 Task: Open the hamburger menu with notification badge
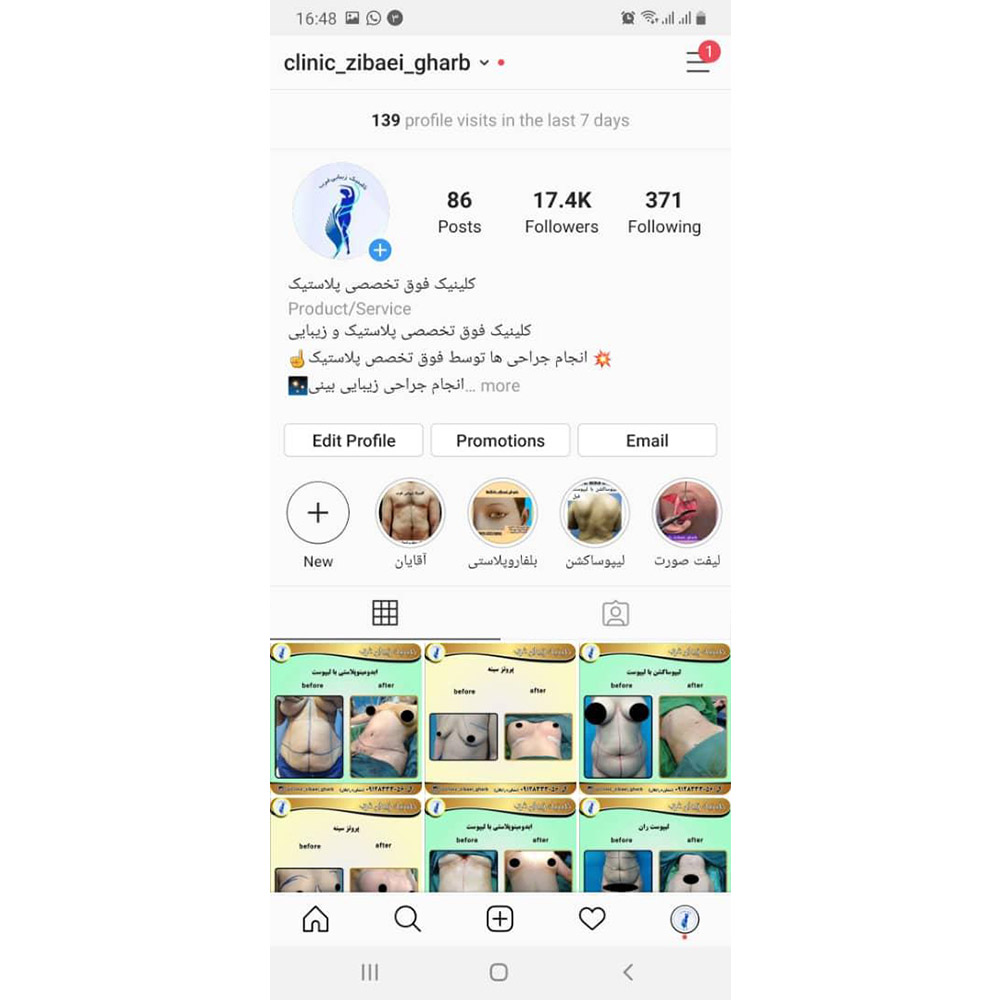698,63
